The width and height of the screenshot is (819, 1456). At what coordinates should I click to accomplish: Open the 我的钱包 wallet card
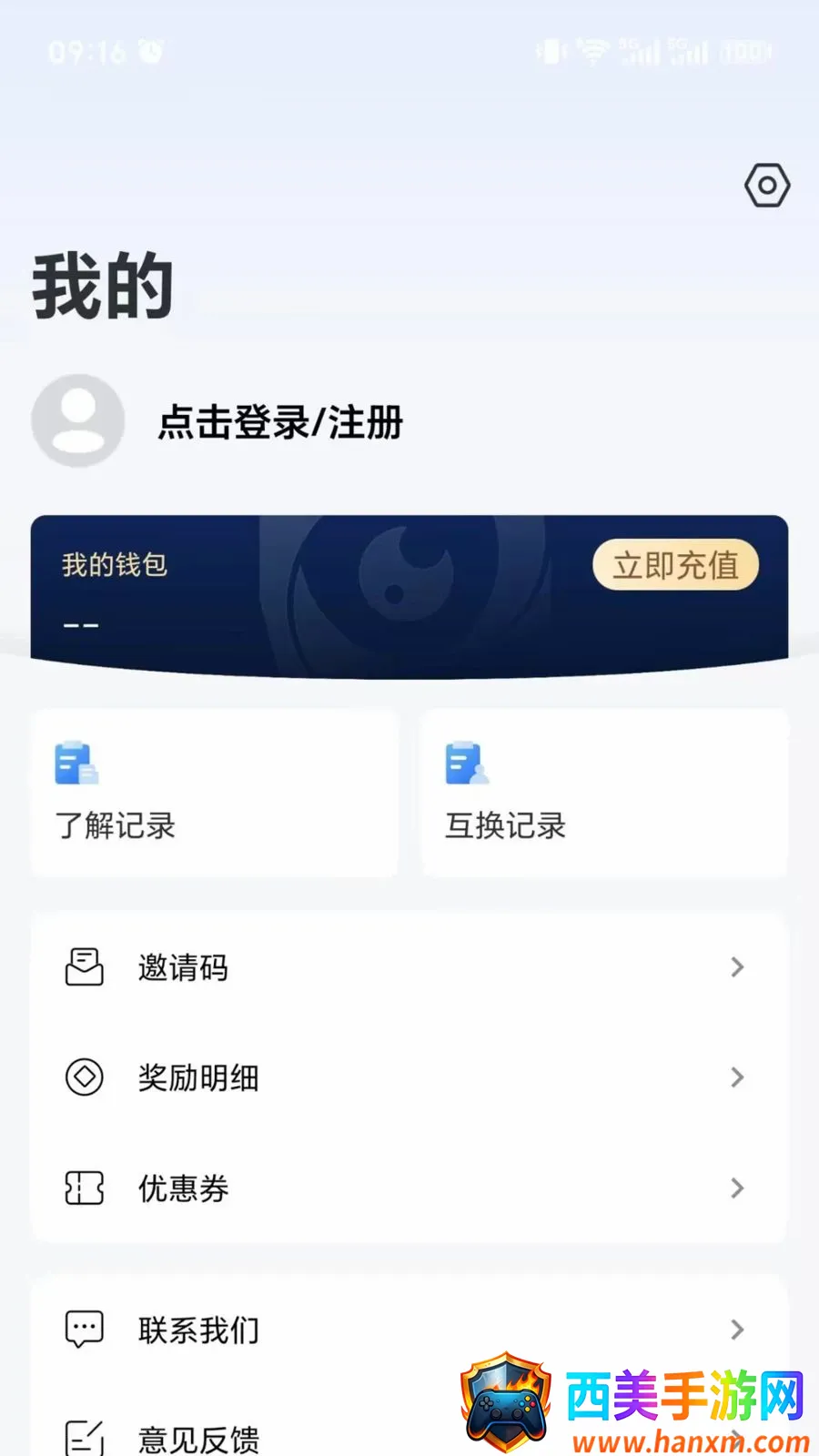tap(409, 596)
